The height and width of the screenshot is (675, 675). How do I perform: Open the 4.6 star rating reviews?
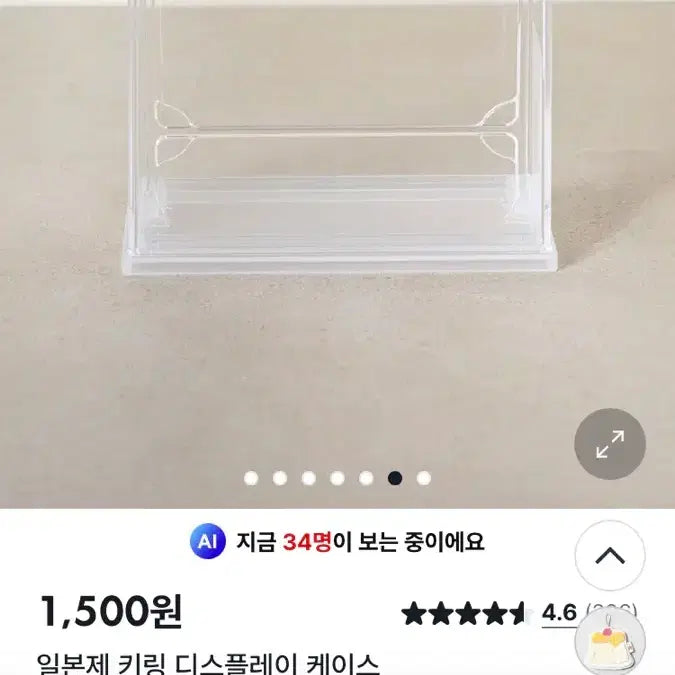click(x=559, y=612)
